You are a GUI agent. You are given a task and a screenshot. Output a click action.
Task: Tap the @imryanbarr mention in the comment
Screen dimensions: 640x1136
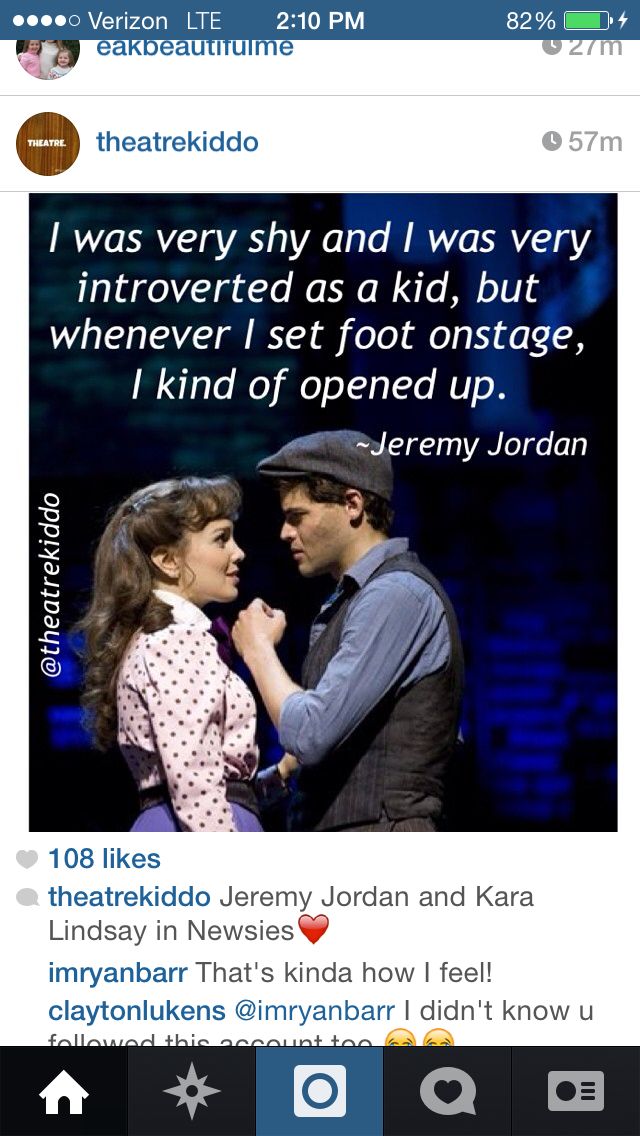click(x=315, y=1011)
